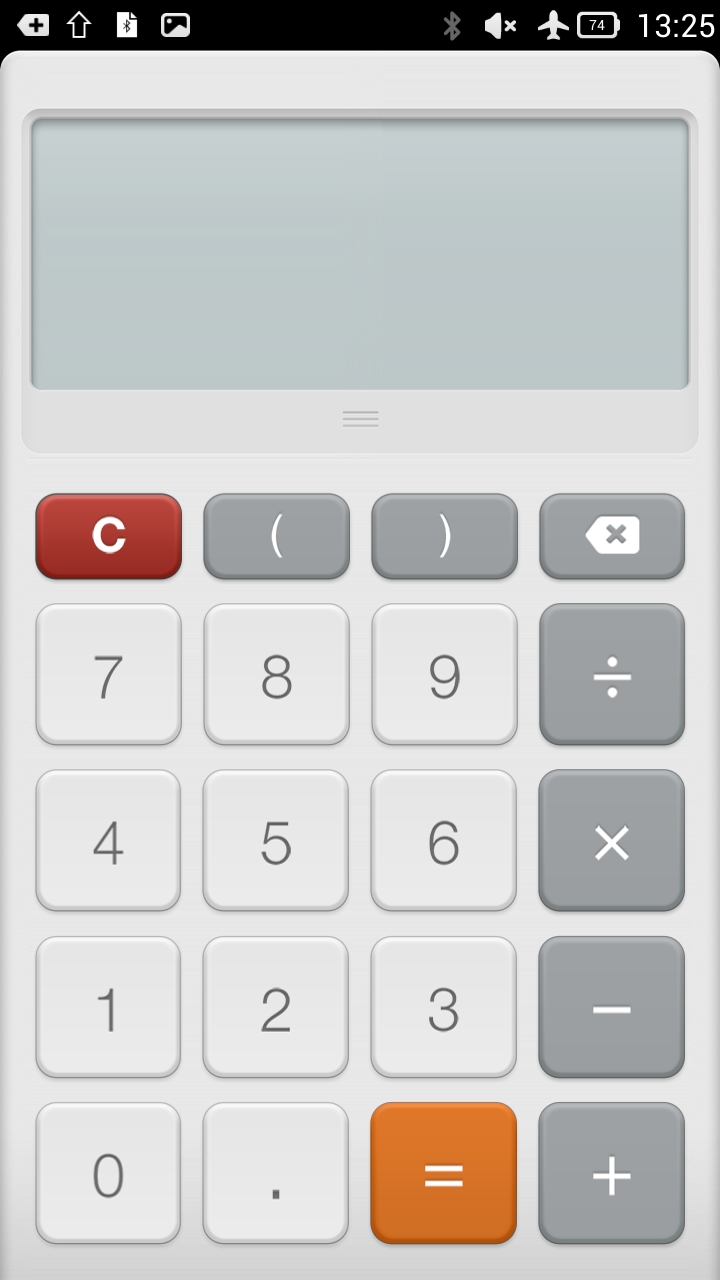Image resolution: width=720 pixels, height=1280 pixels.
Task: Enter the digit 2
Action: tap(276, 1007)
